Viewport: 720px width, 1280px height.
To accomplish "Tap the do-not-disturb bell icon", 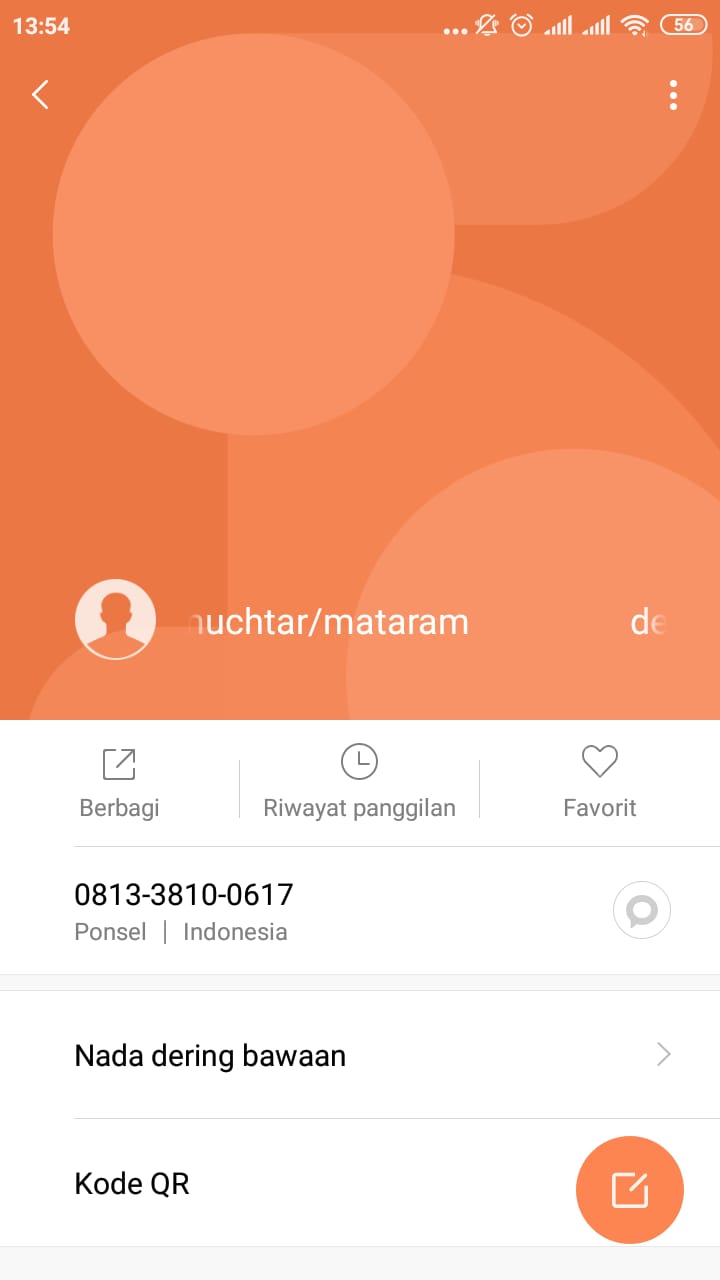I will [x=487, y=27].
